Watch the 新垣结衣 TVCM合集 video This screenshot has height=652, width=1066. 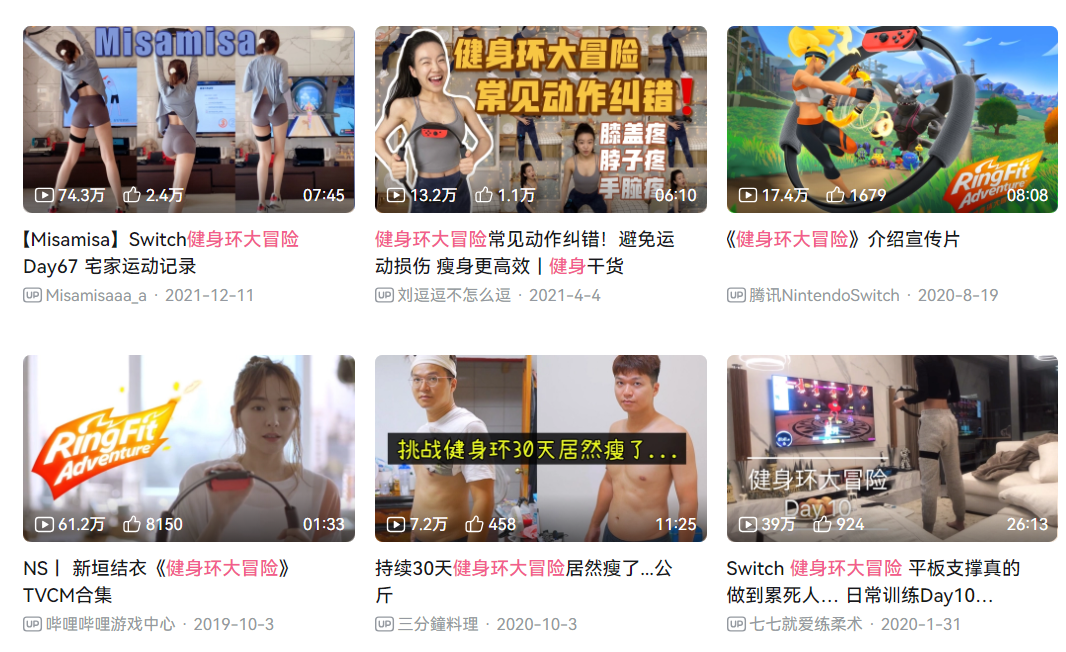[x=188, y=448]
